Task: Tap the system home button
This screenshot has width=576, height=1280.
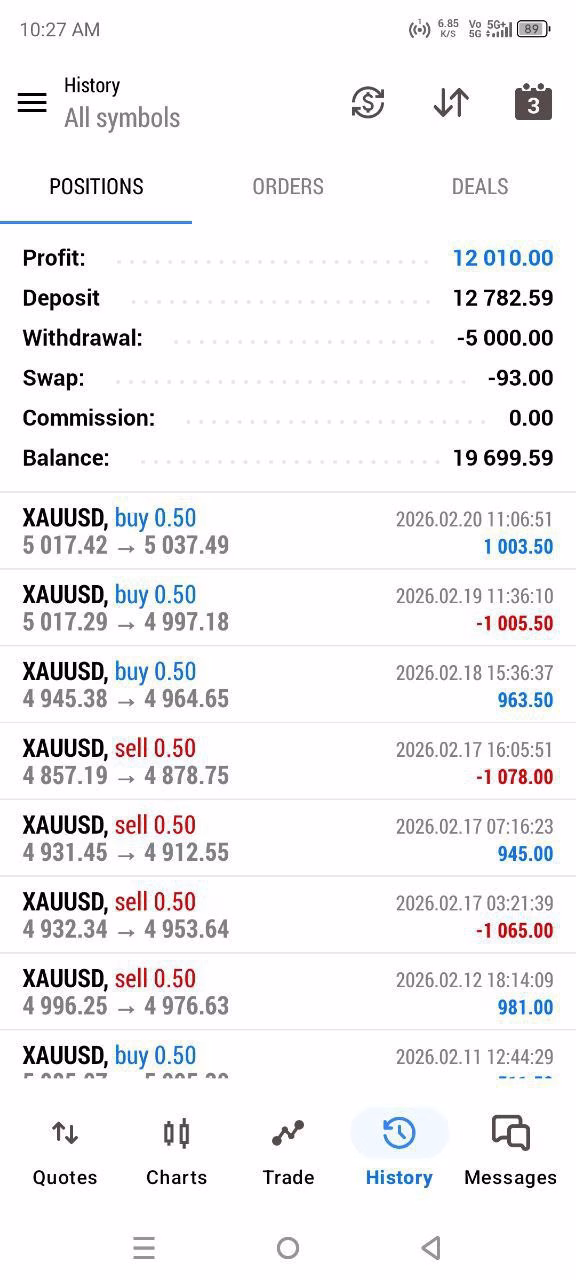Action: (x=288, y=1248)
